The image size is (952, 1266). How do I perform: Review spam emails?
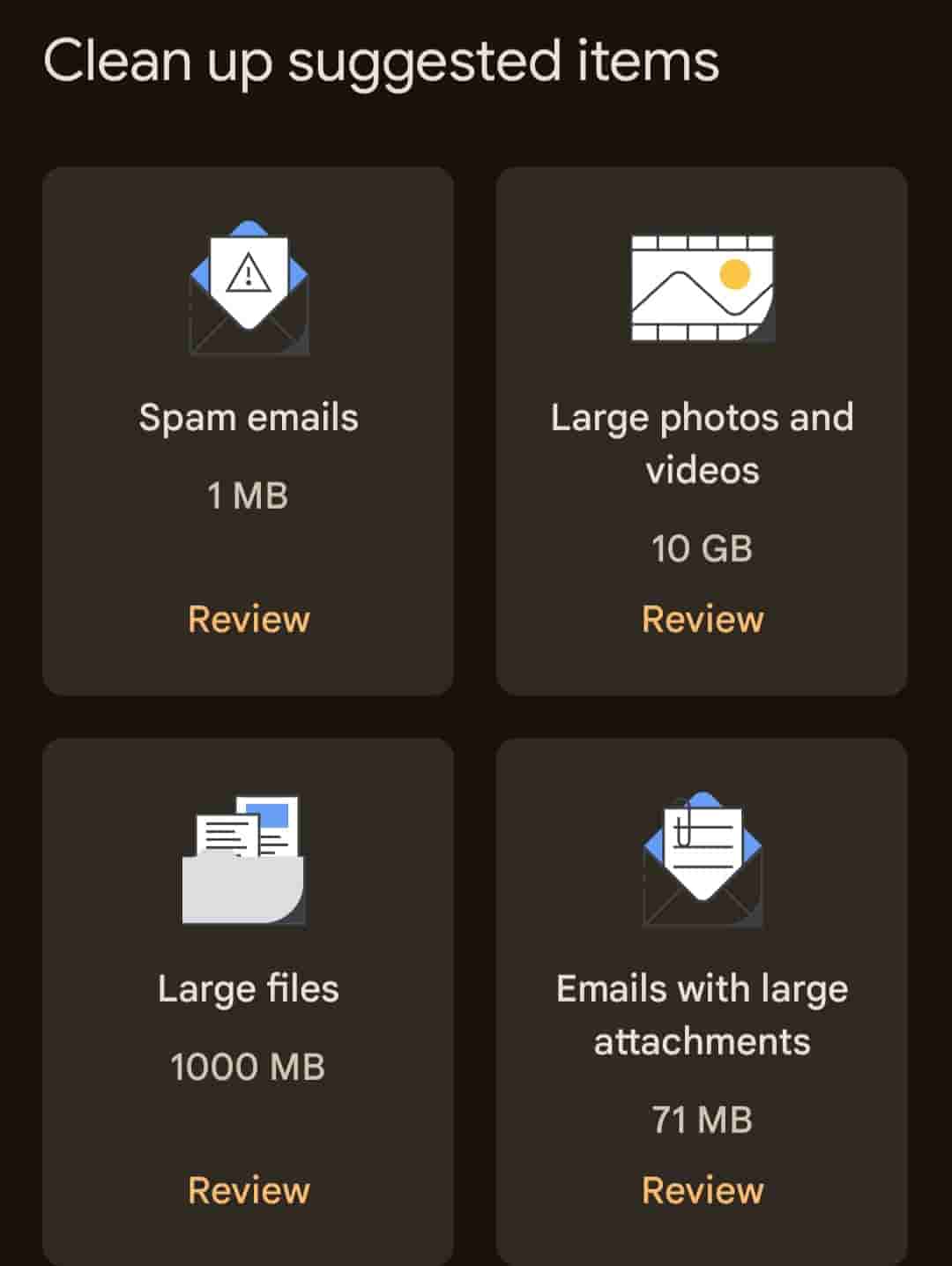pyautogui.click(x=249, y=619)
